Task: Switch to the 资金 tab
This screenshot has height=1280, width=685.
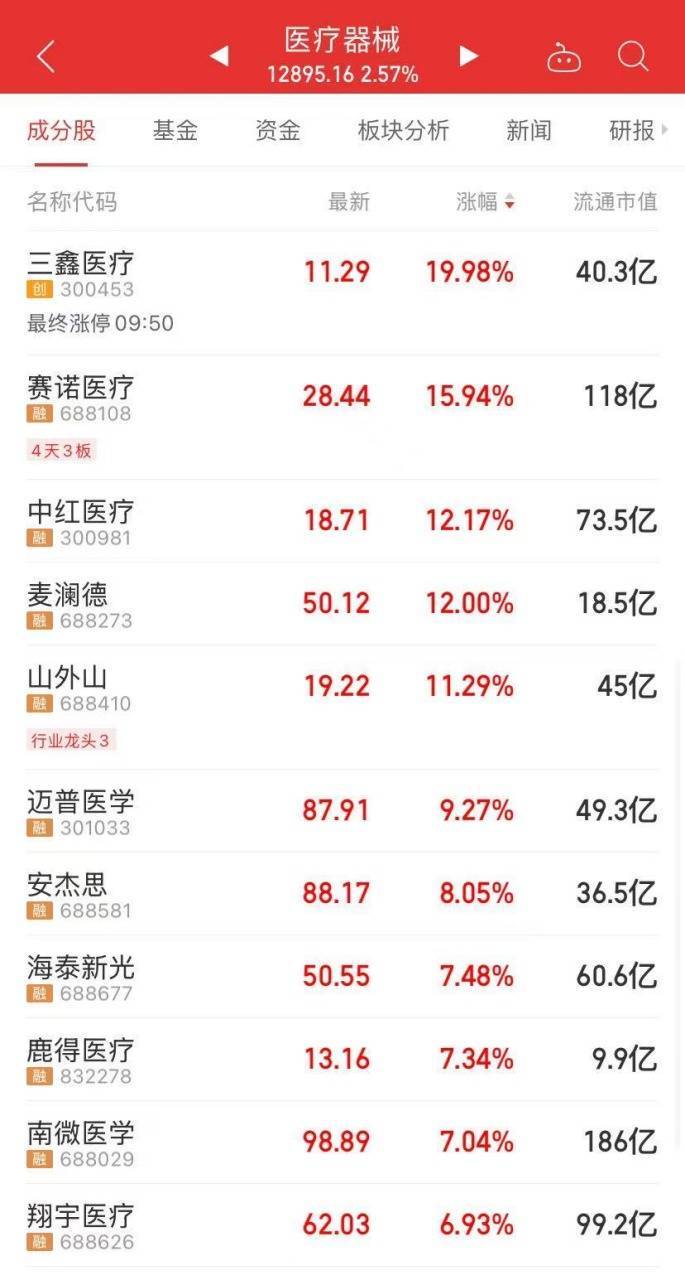Action: 277,130
